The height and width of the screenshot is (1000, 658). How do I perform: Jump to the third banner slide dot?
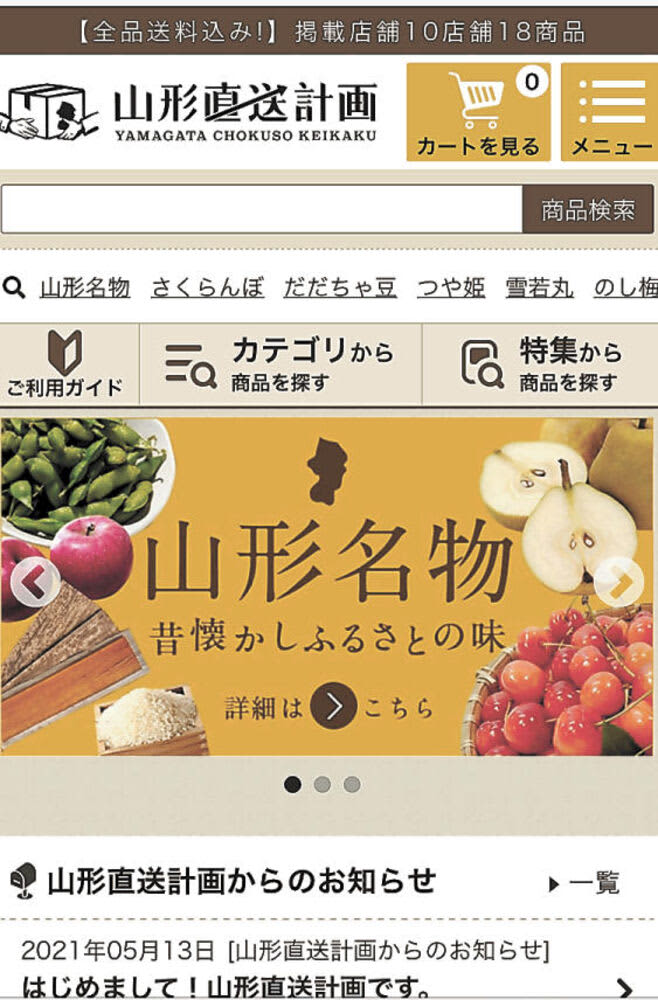point(352,785)
